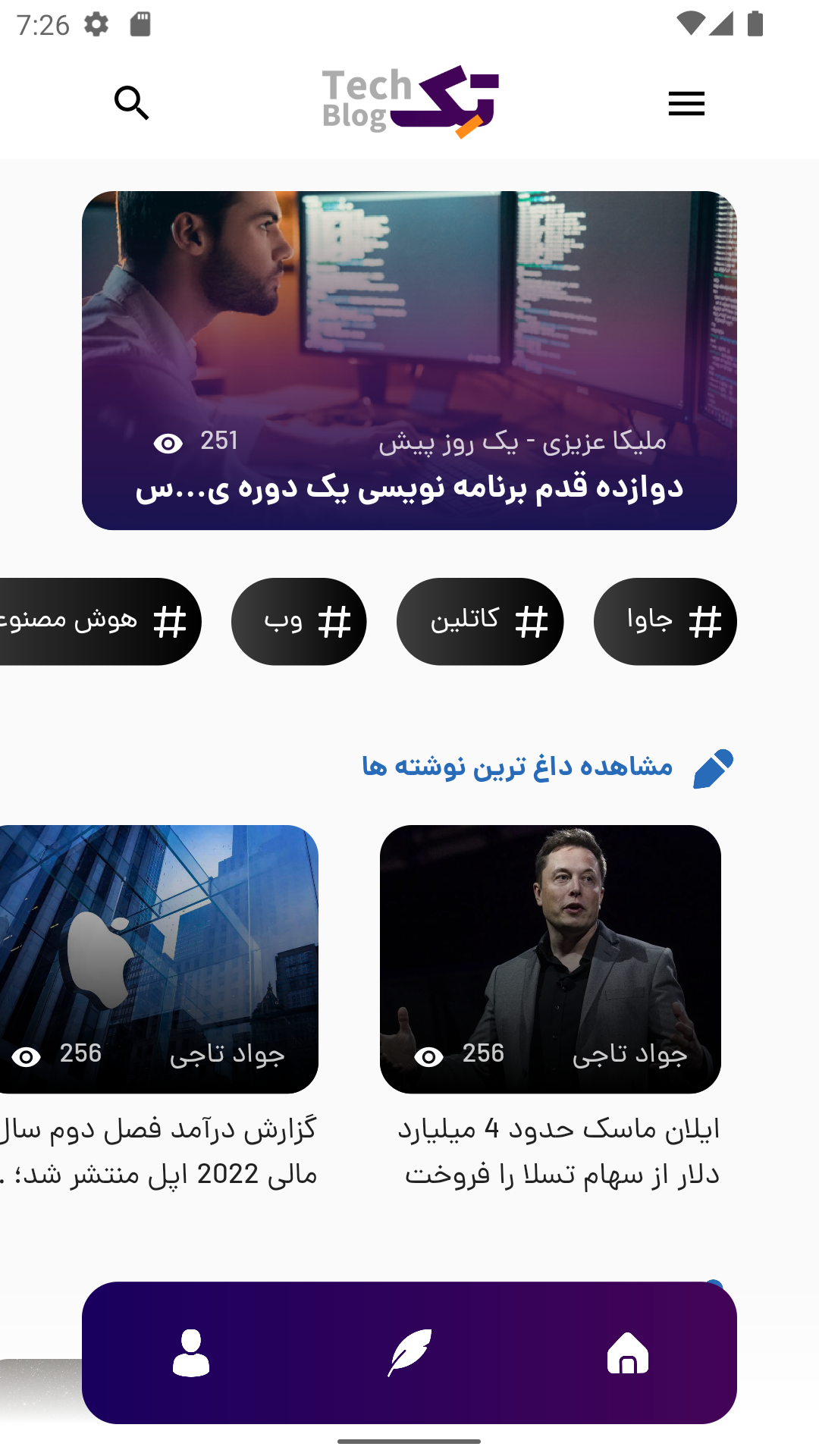Viewport: 819px width, 1456px height.
Task: Open the featured programming article banner
Action: [x=409, y=360]
